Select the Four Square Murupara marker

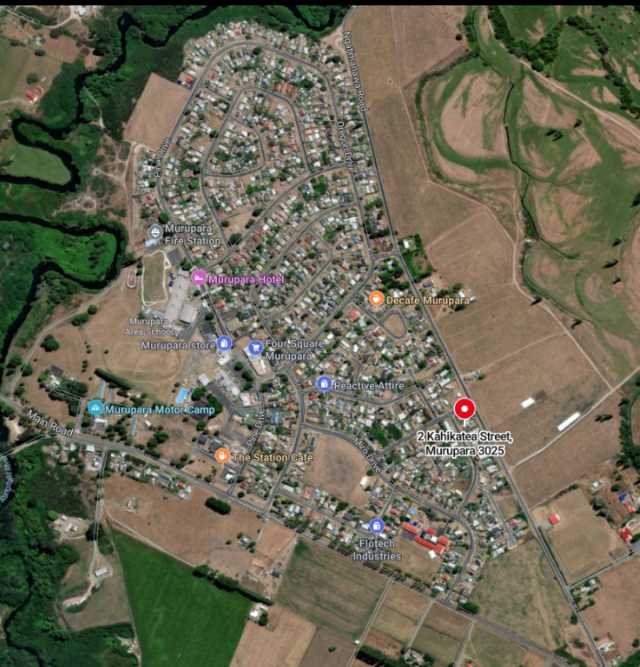pos(254,347)
